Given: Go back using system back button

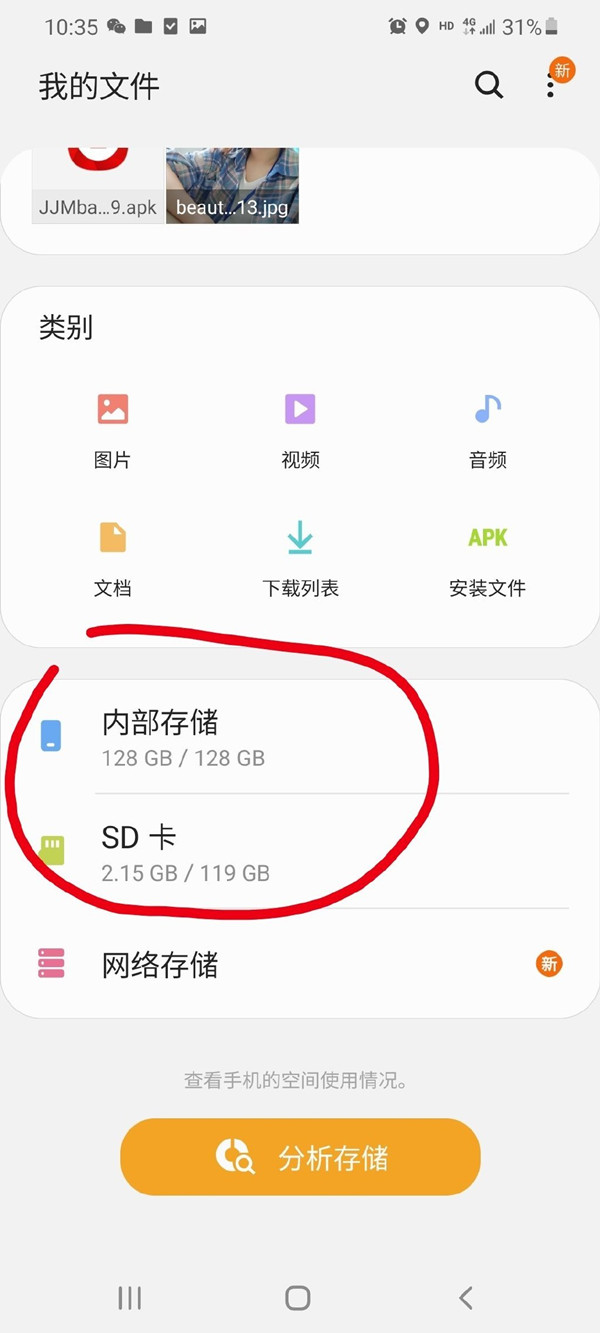Looking at the screenshot, I should point(465,1298).
